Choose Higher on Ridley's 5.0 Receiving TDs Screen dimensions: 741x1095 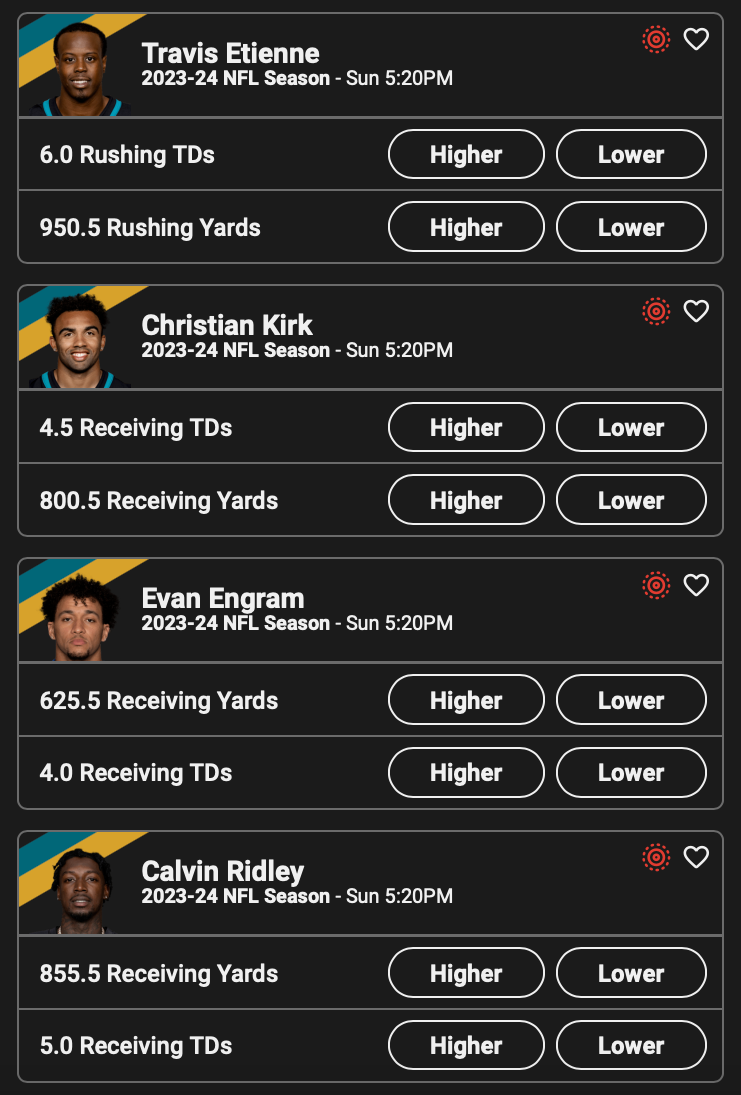pyautogui.click(x=466, y=1046)
